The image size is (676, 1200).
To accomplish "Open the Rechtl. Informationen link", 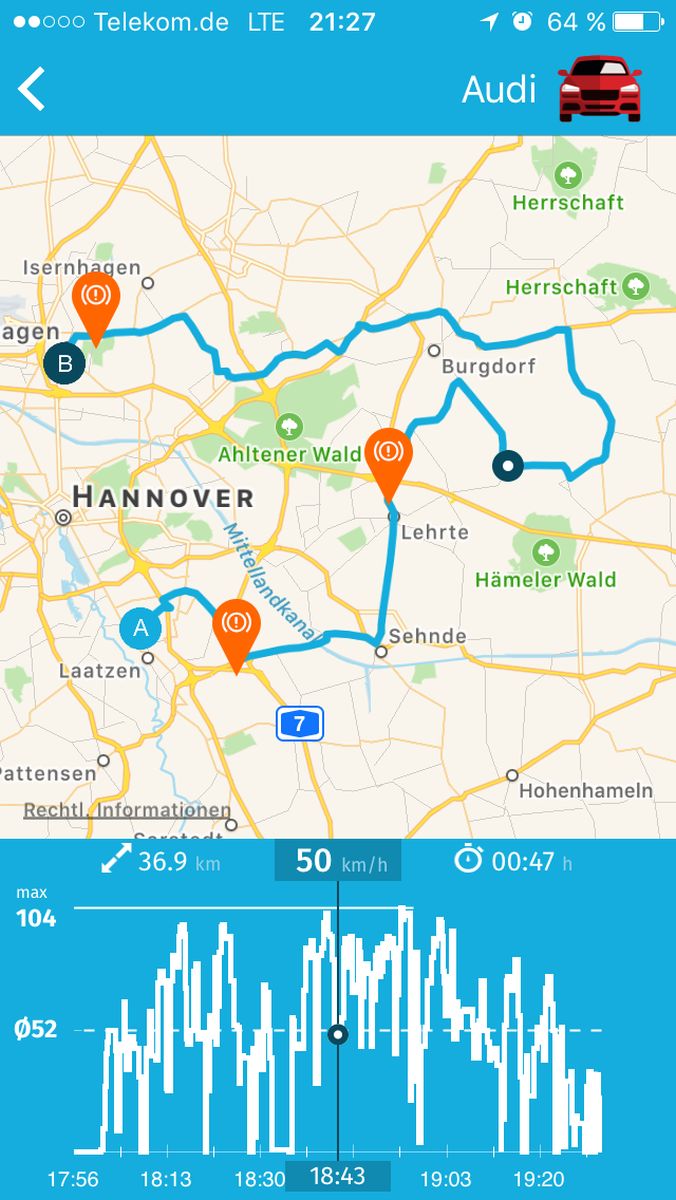I will [128, 810].
